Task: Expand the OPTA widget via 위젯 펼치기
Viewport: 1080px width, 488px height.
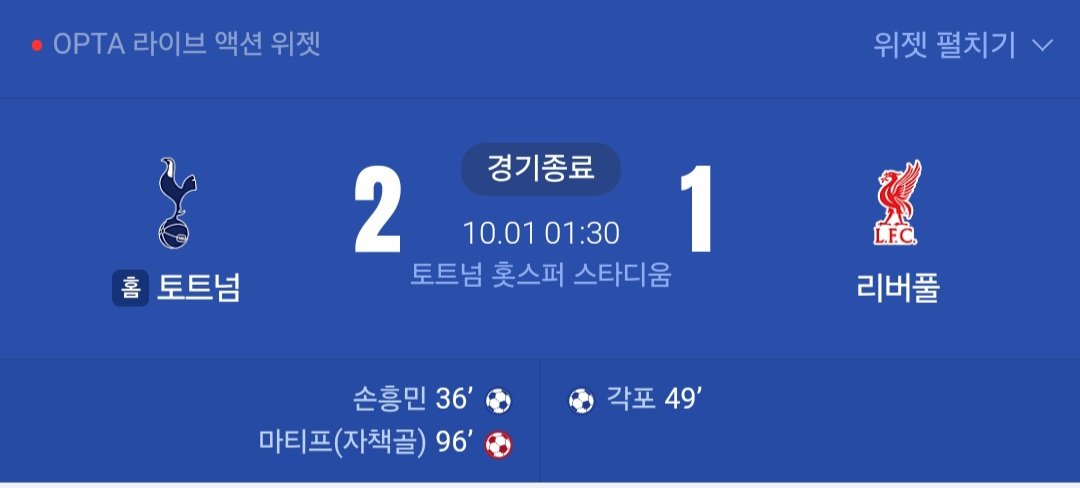Action: [962, 45]
